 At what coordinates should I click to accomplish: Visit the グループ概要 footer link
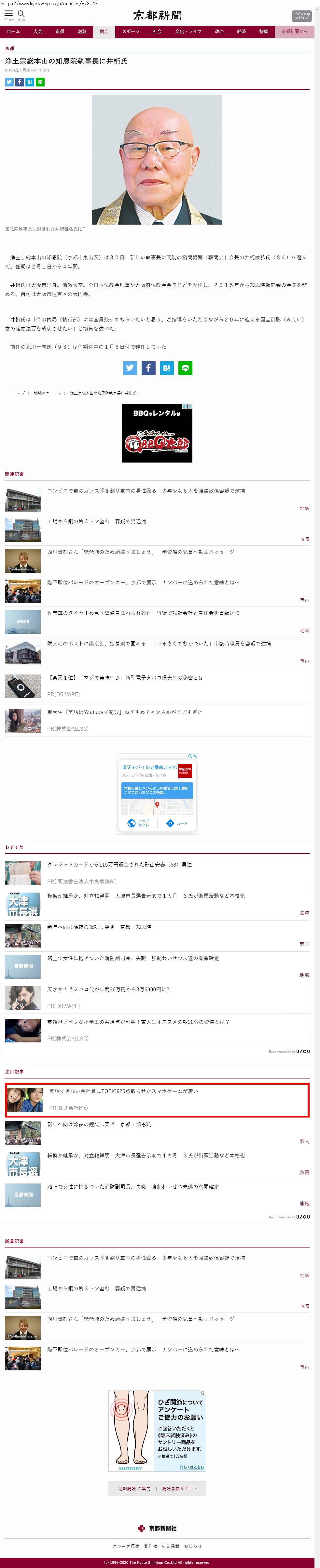(126, 1546)
